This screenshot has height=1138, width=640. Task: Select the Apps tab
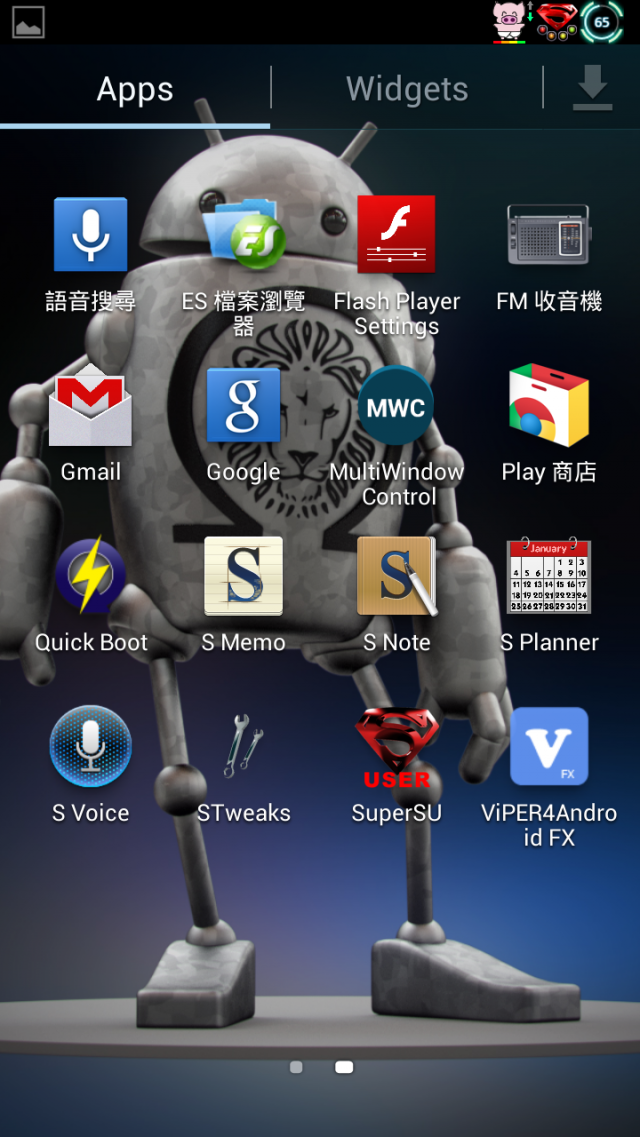click(x=135, y=89)
